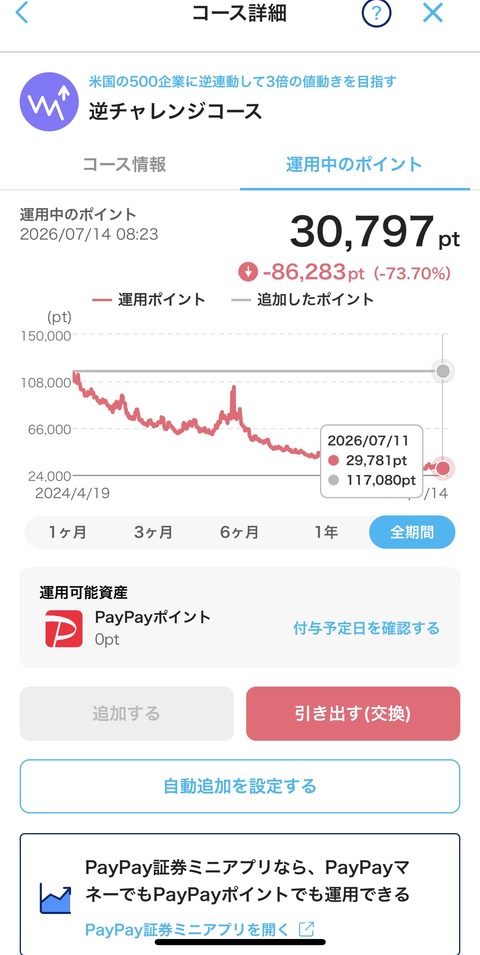View the 1年 chart range
This screenshot has height=955, width=480.
pyautogui.click(x=326, y=532)
